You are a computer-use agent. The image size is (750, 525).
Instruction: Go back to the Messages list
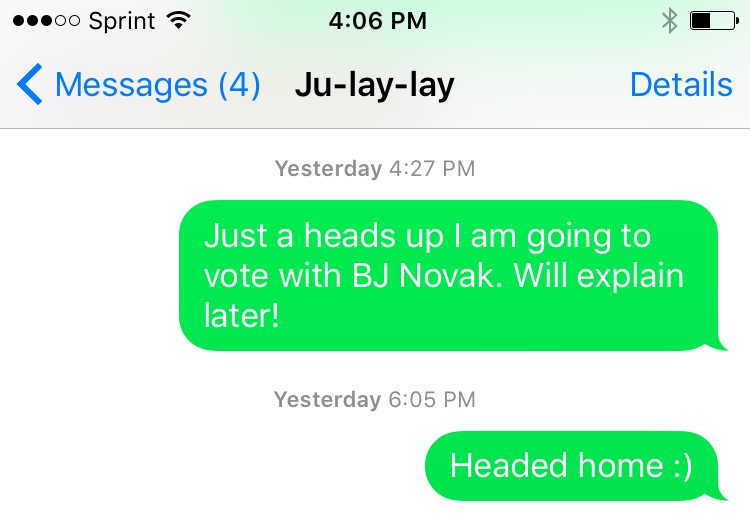click(138, 85)
